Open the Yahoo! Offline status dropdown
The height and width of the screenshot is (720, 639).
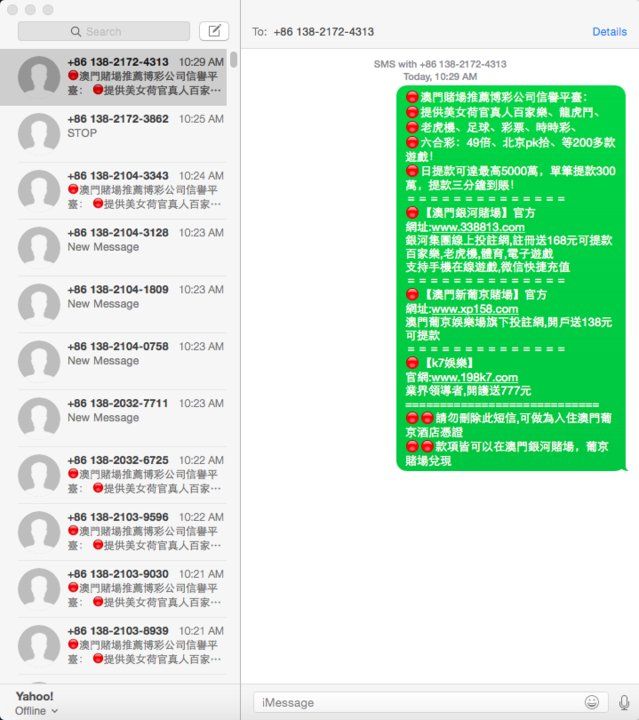(36, 711)
